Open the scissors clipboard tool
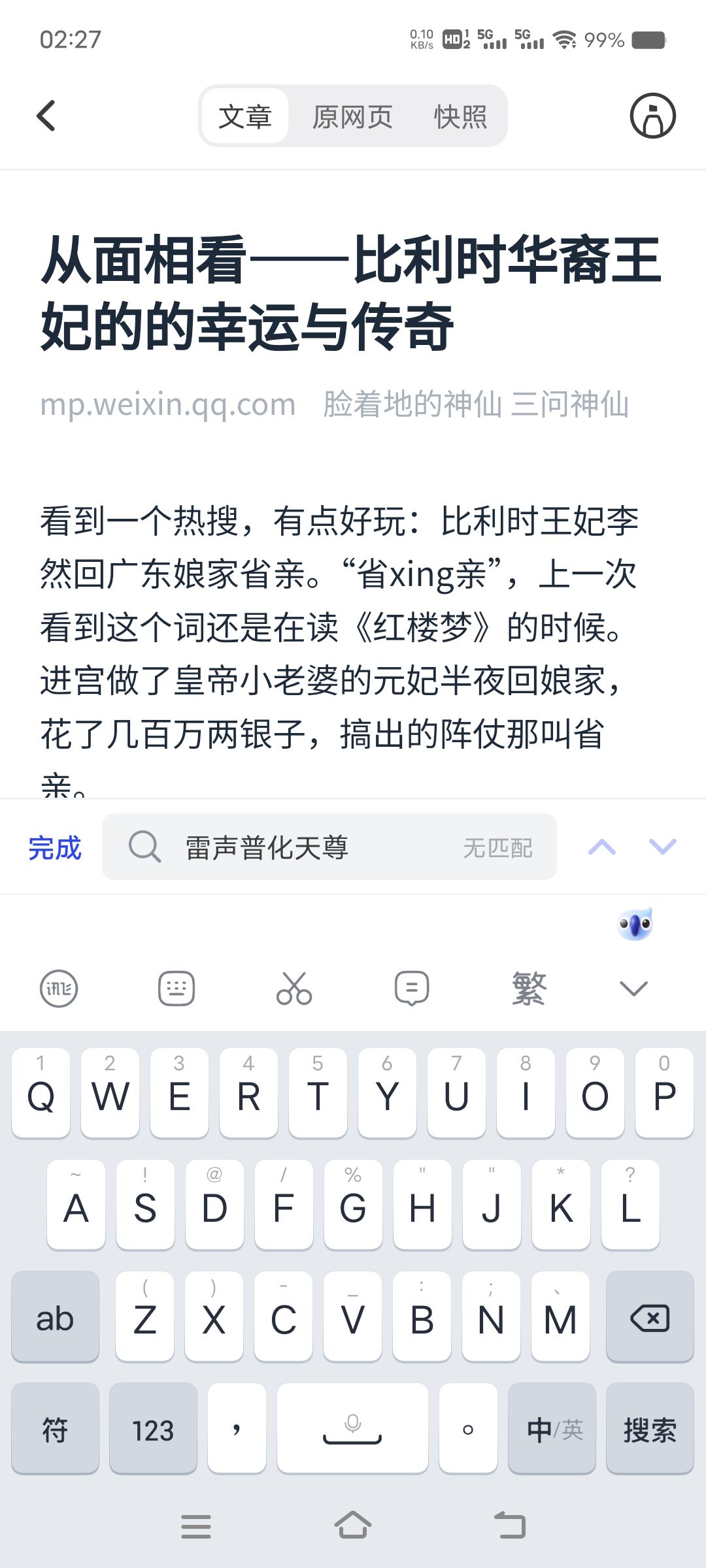Image resolution: width=706 pixels, height=1568 pixels. click(294, 988)
